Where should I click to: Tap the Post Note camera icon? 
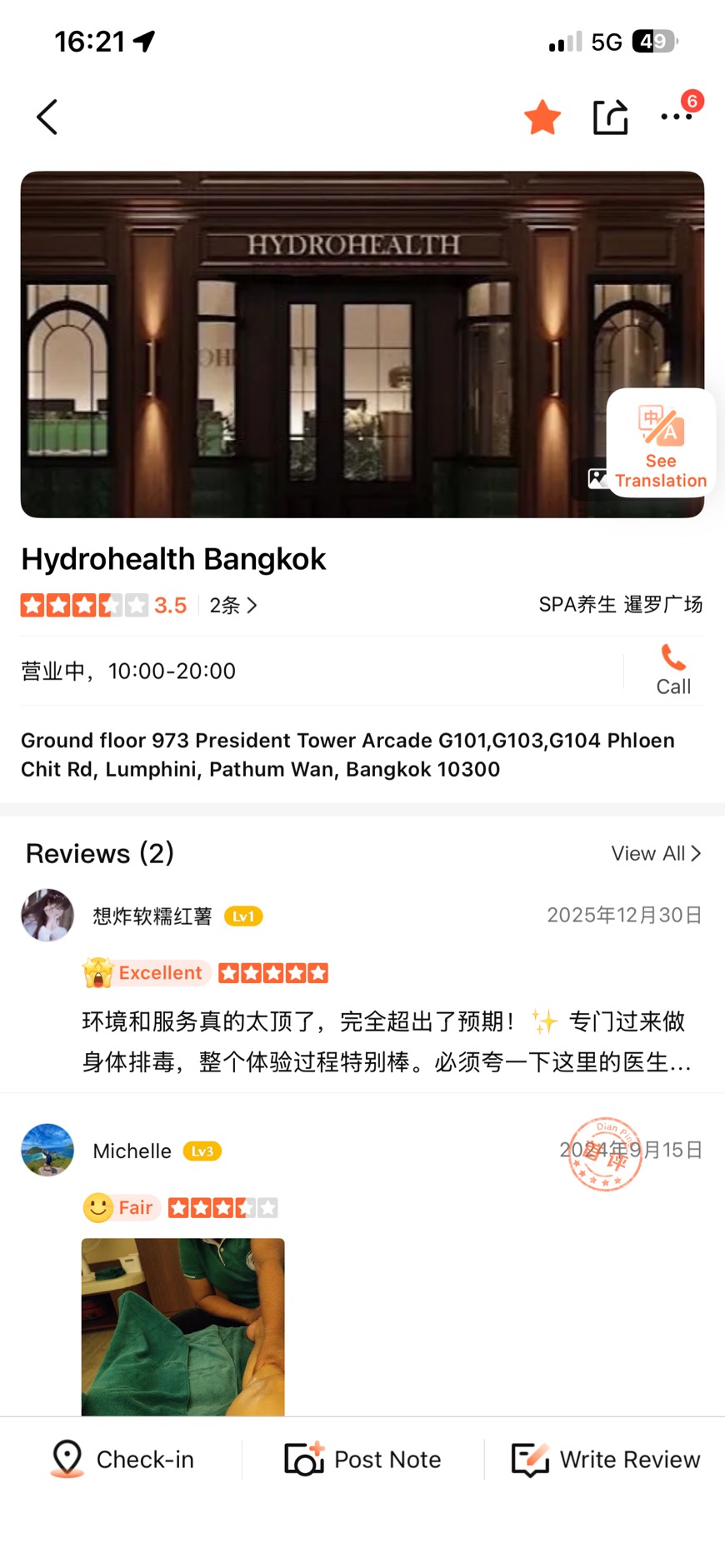pyautogui.click(x=302, y=1458)
